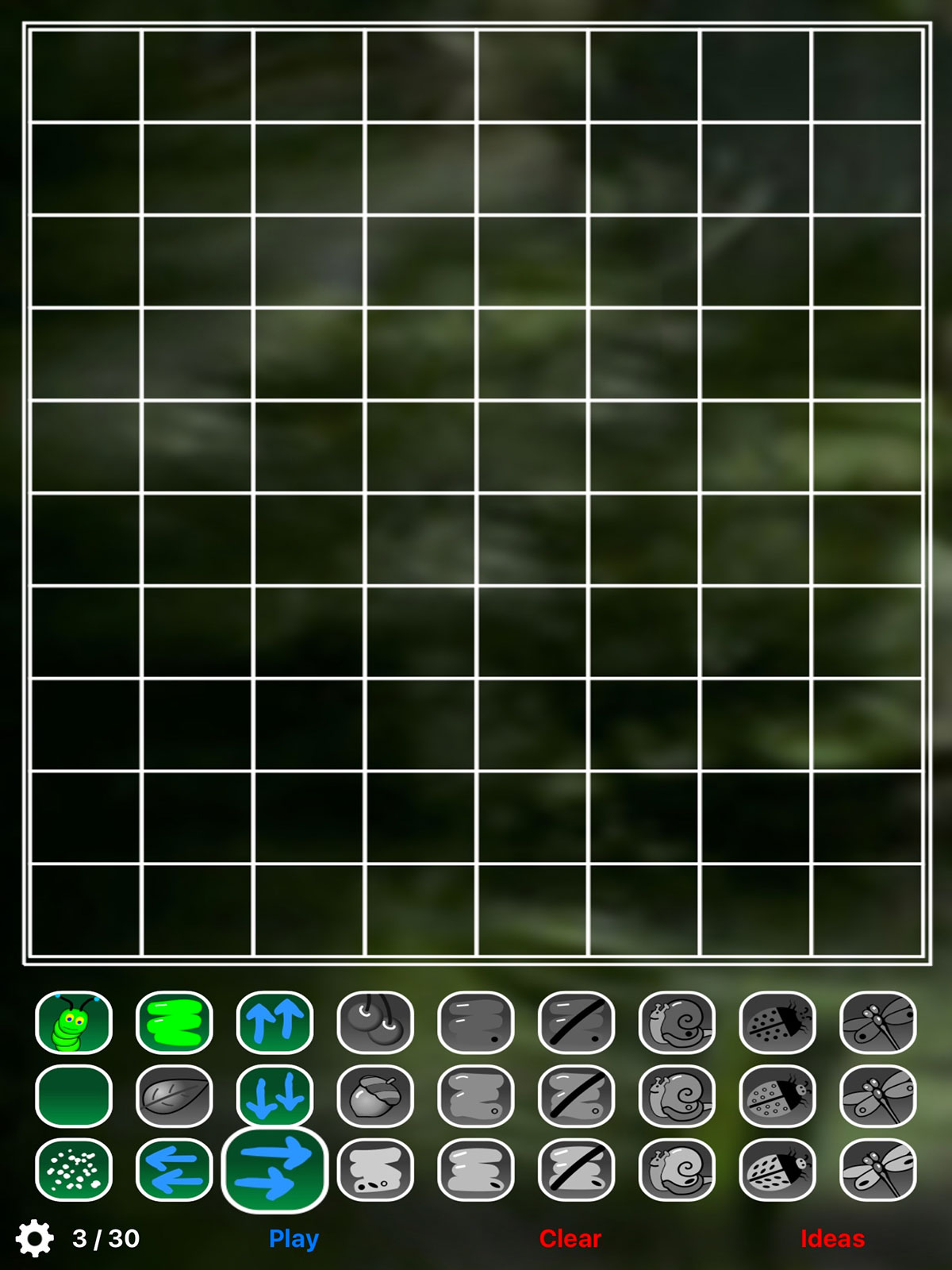Select the green caterpillar head tile
This screenshot has width=952, height=1270.
tap(74, 1022)
